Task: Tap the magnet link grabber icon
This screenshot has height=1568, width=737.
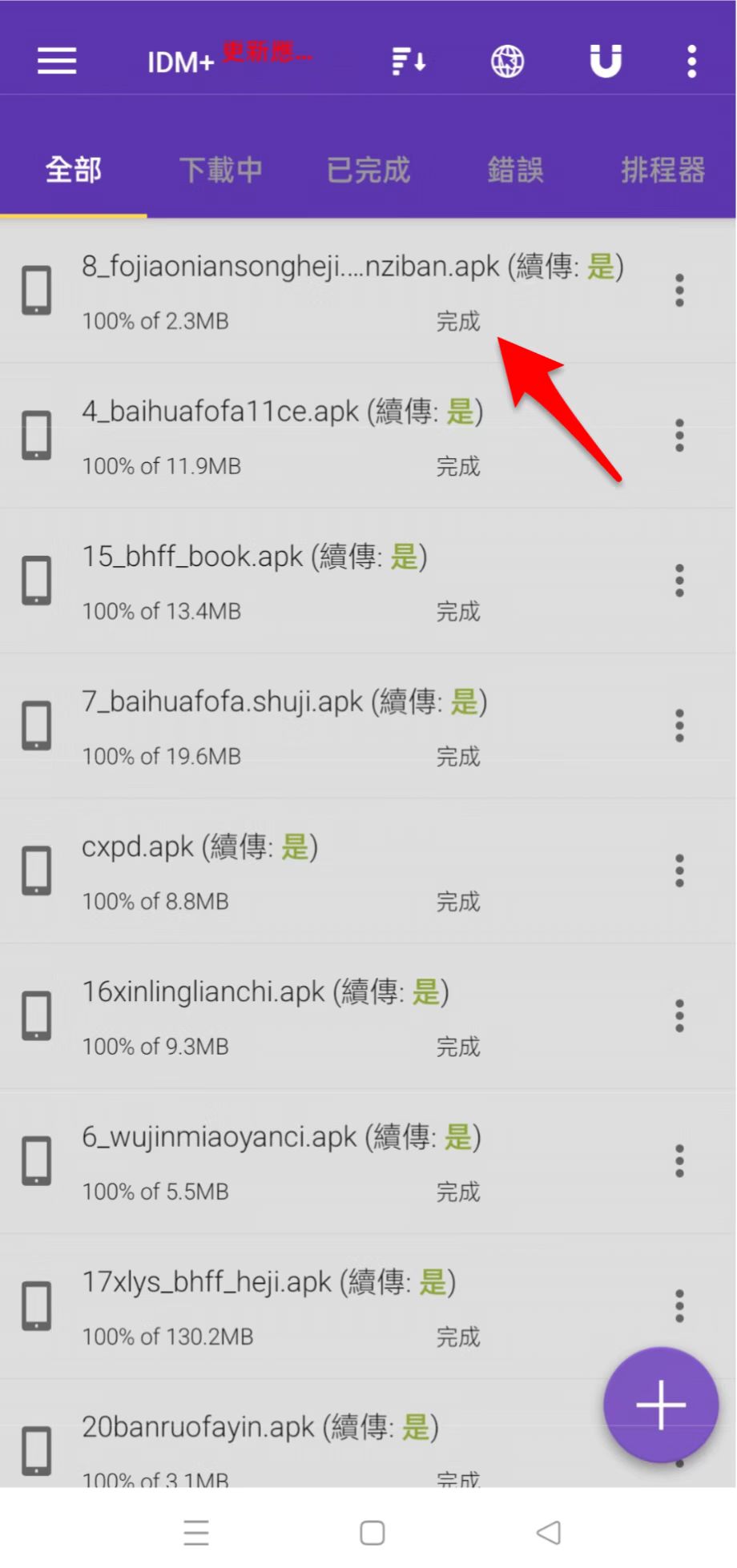Action: [606, 61]
